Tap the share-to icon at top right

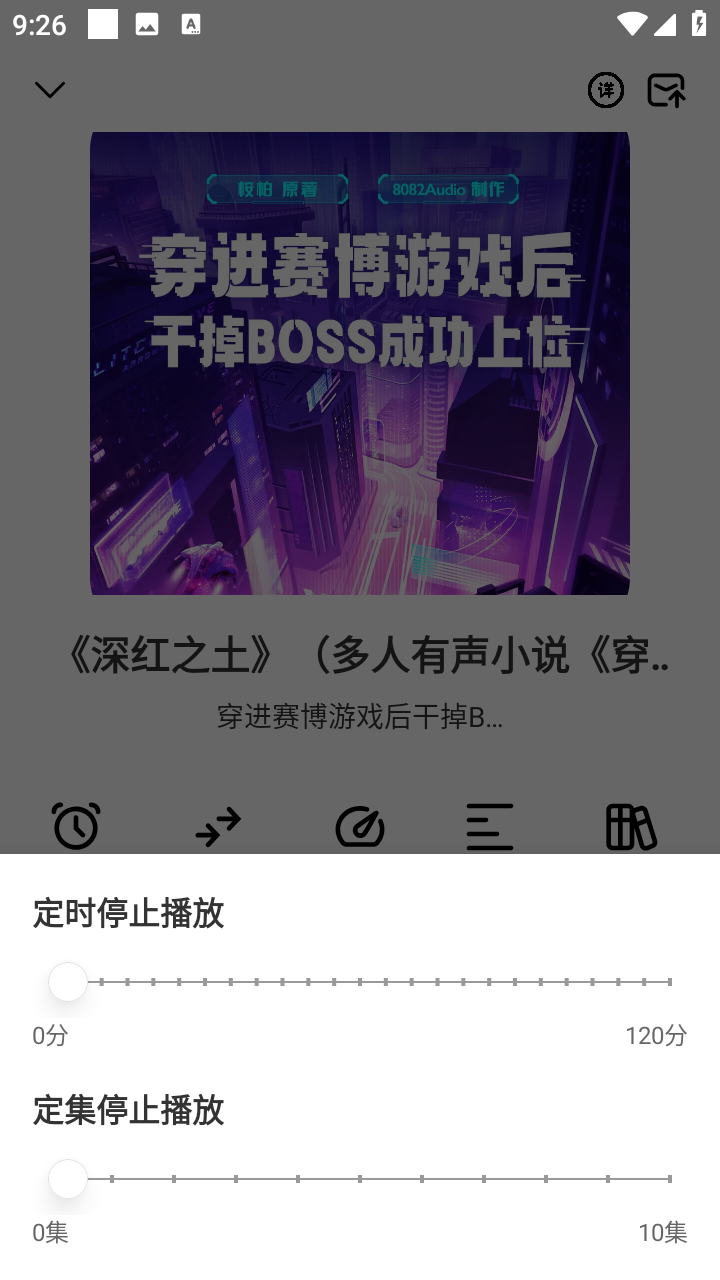(665, 89)
